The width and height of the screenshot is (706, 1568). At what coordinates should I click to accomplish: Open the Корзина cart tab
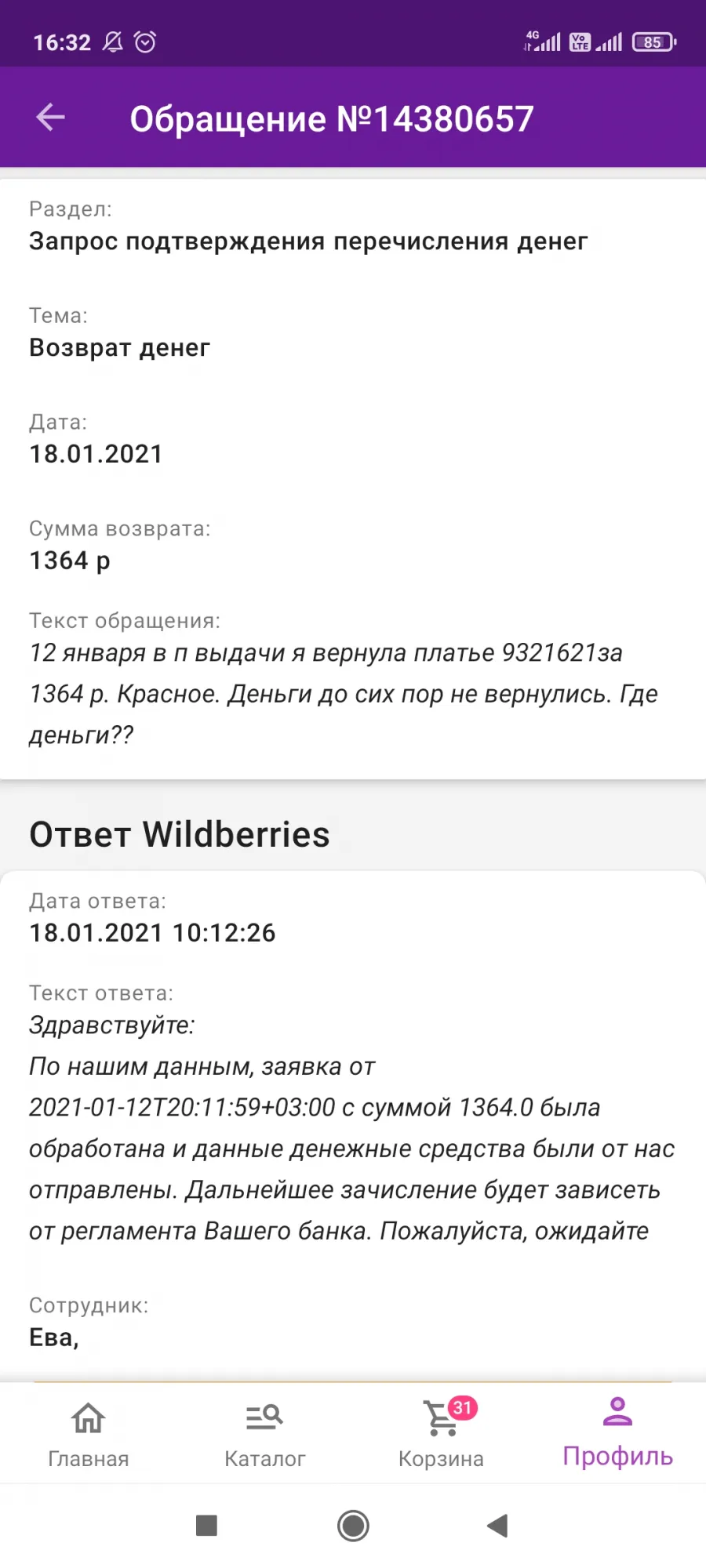coord(441,1433)
